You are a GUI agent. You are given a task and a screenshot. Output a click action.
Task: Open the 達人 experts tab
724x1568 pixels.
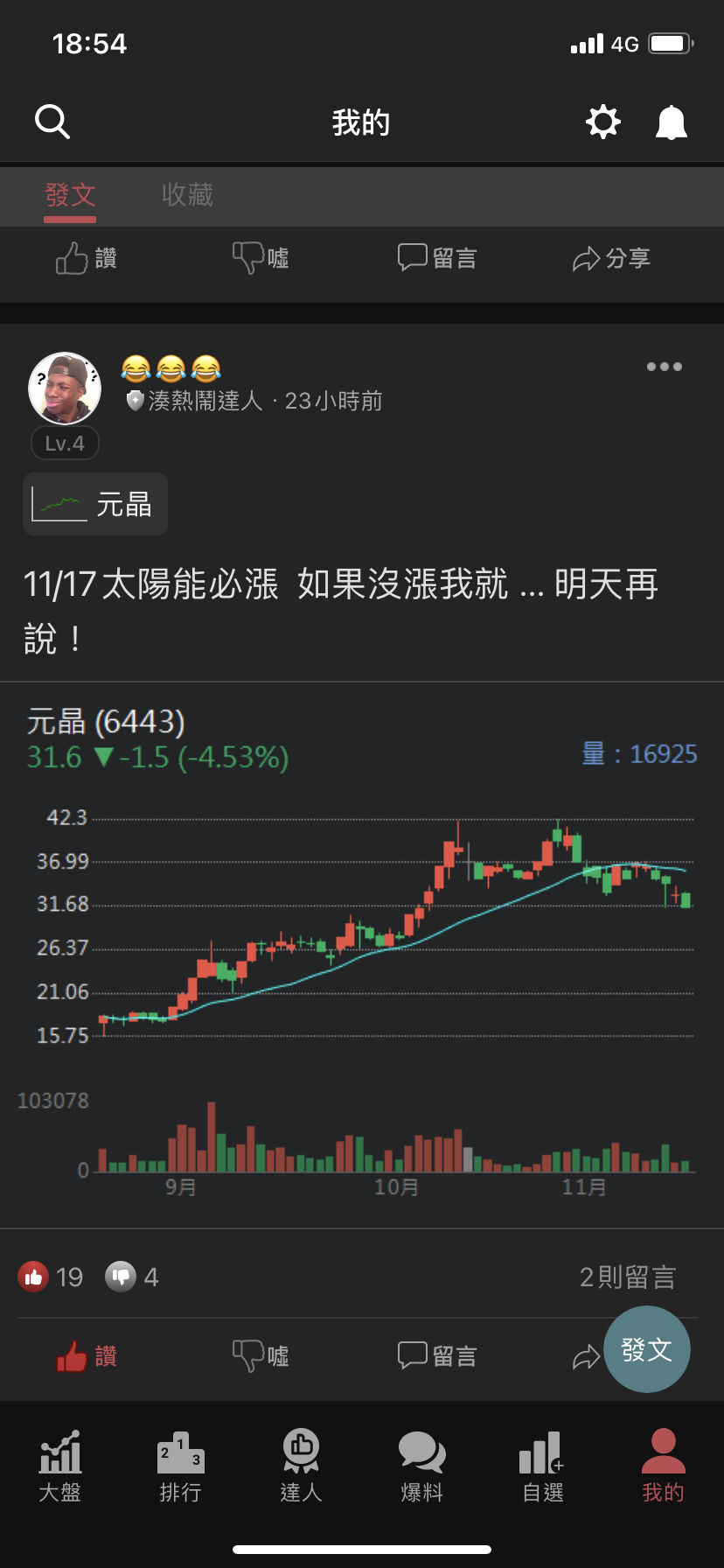(x=302, y=1466)
